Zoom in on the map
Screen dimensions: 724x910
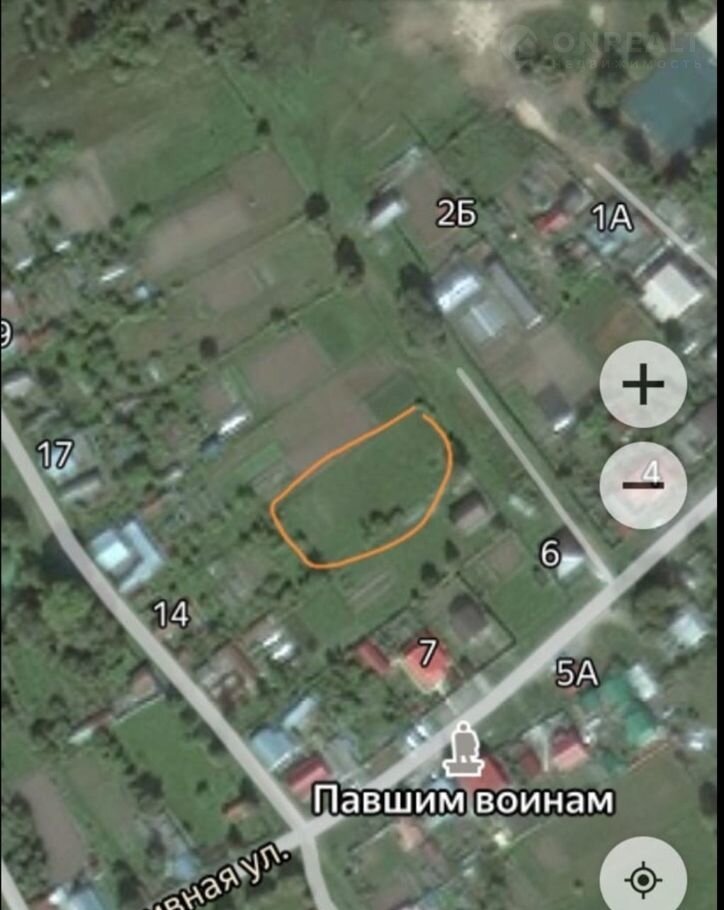click(643, 384)
